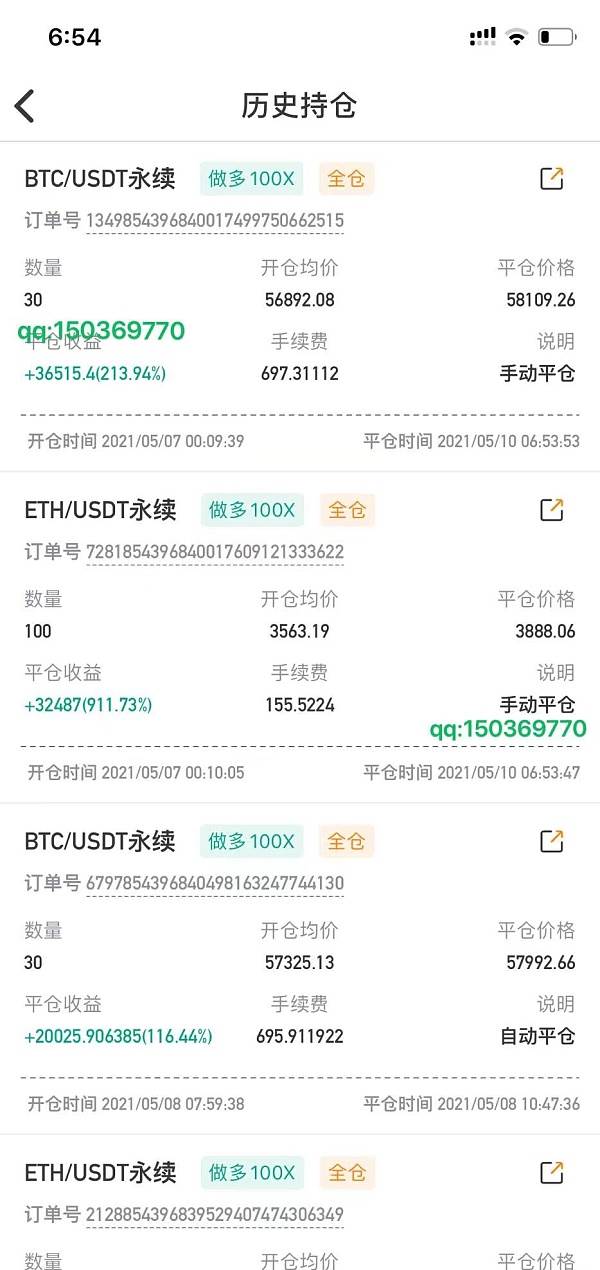Copy order number 2128854396839529407474306349

tap(214, 1215)
